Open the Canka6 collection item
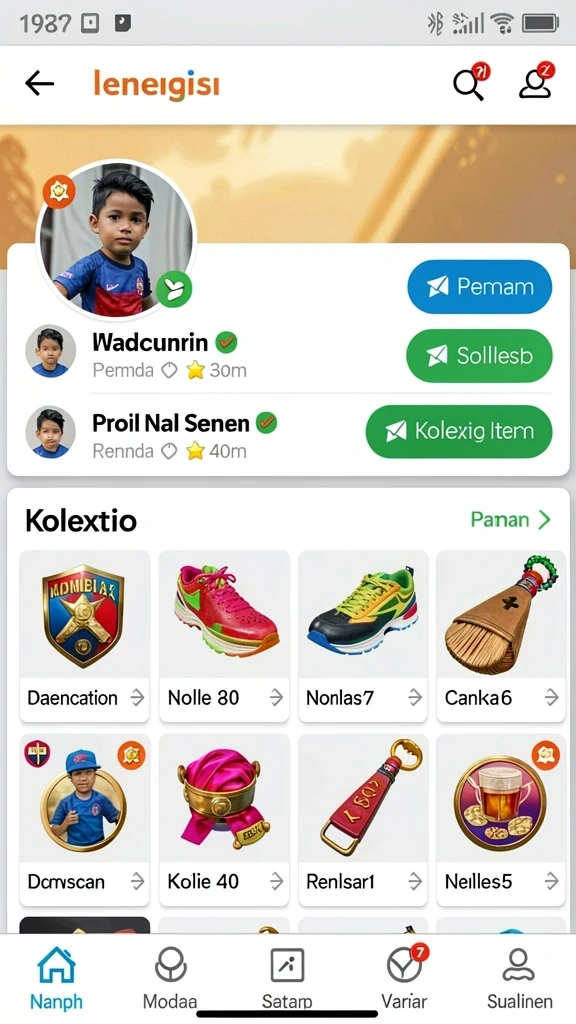Screen dimensions: 576x1024 [x=501, y=635]
